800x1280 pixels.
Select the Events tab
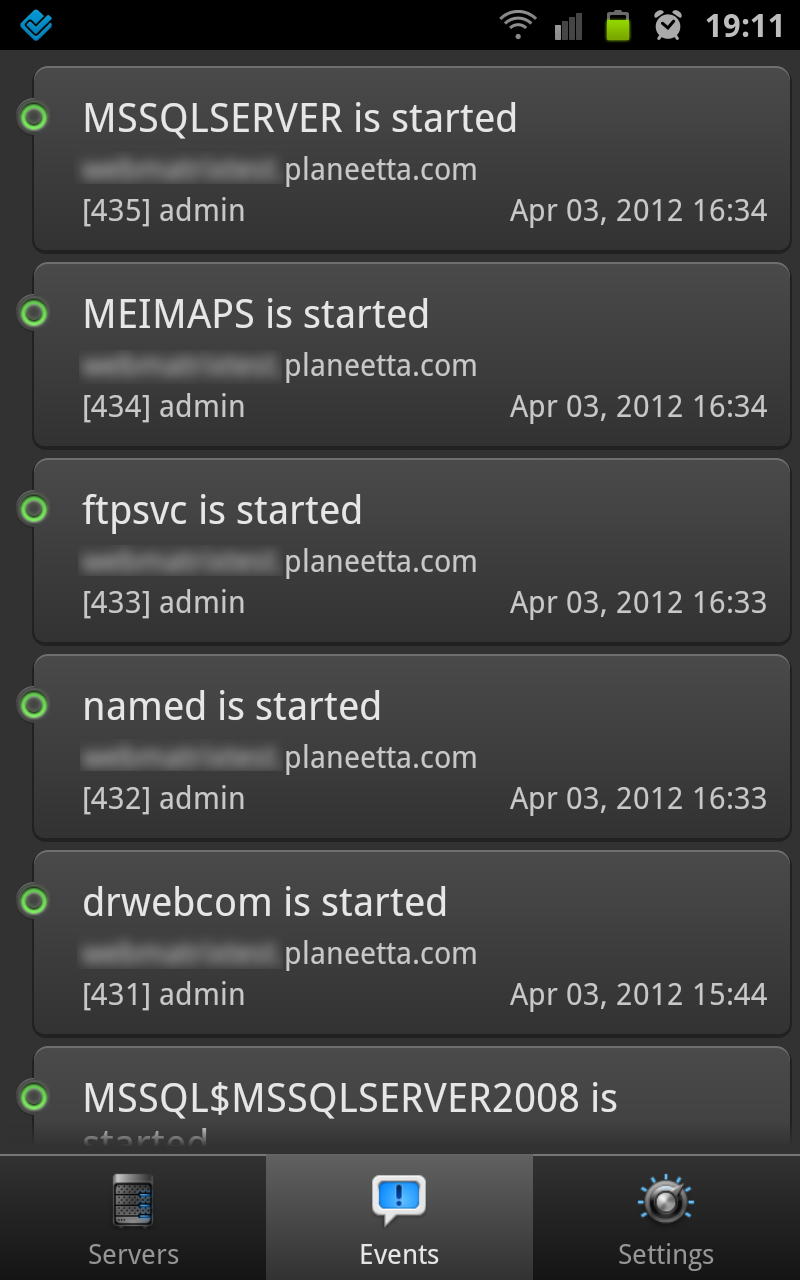pyautogui.click(x=400, y=1218)
